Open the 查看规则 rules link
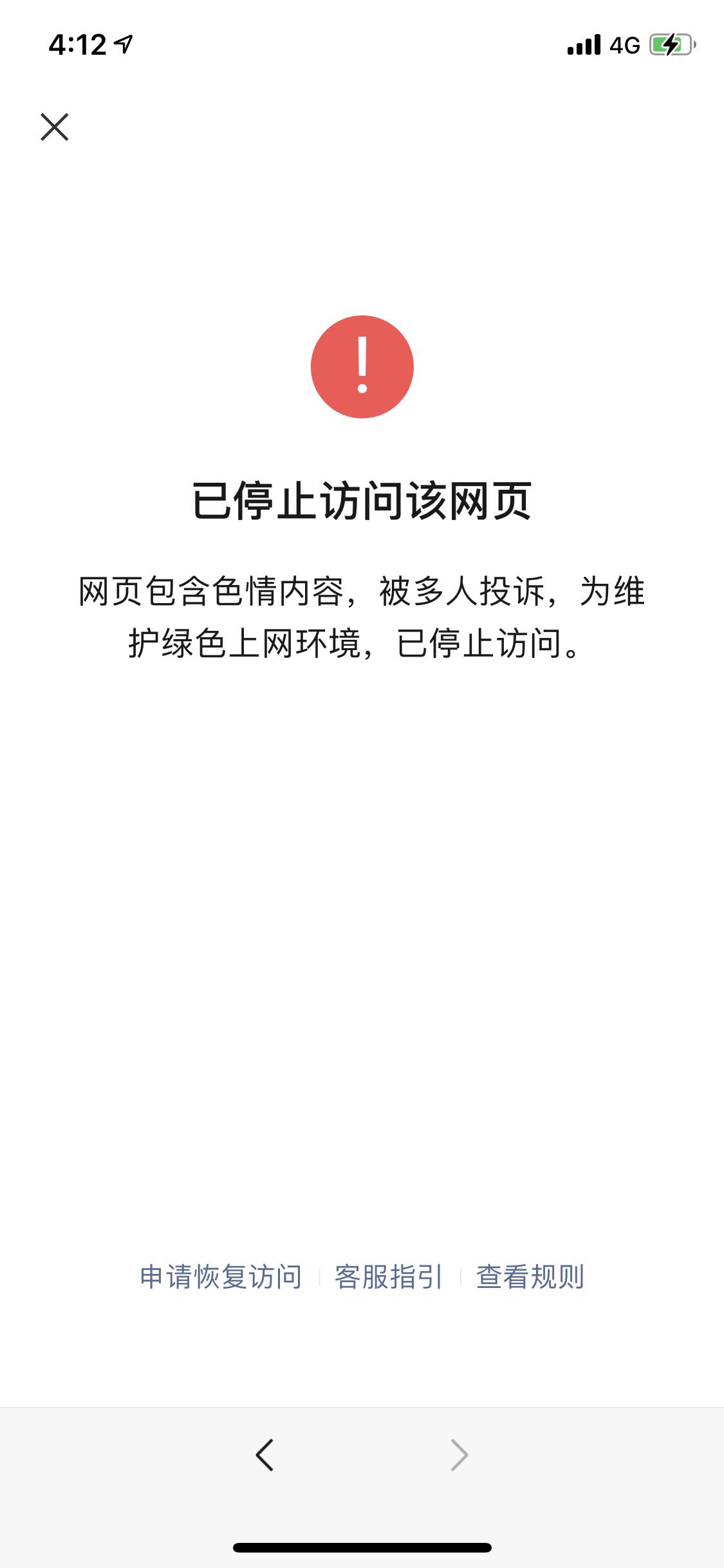 click(530, 1276)
